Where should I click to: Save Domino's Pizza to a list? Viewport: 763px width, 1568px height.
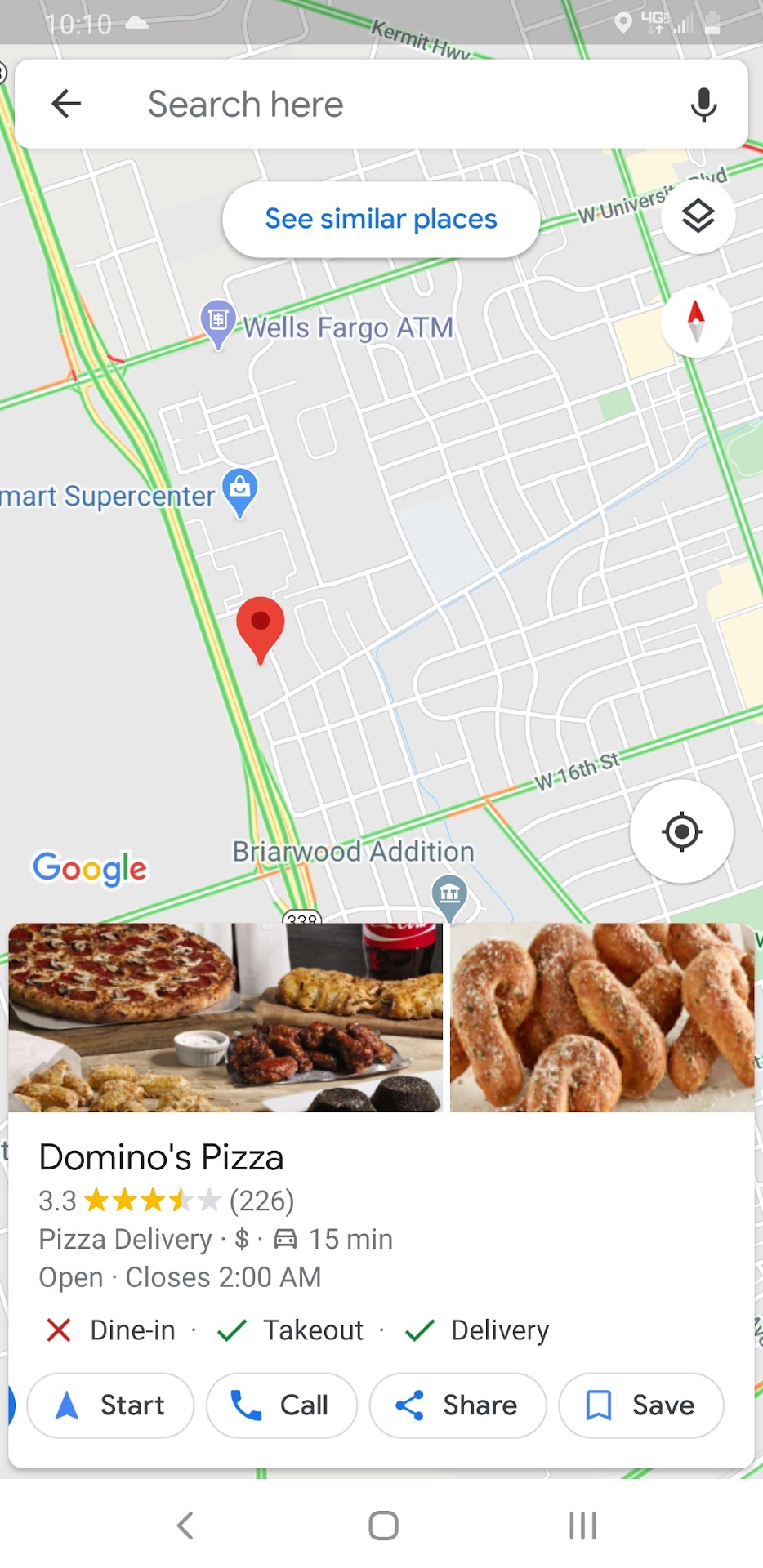click(x=640, y=1405)
